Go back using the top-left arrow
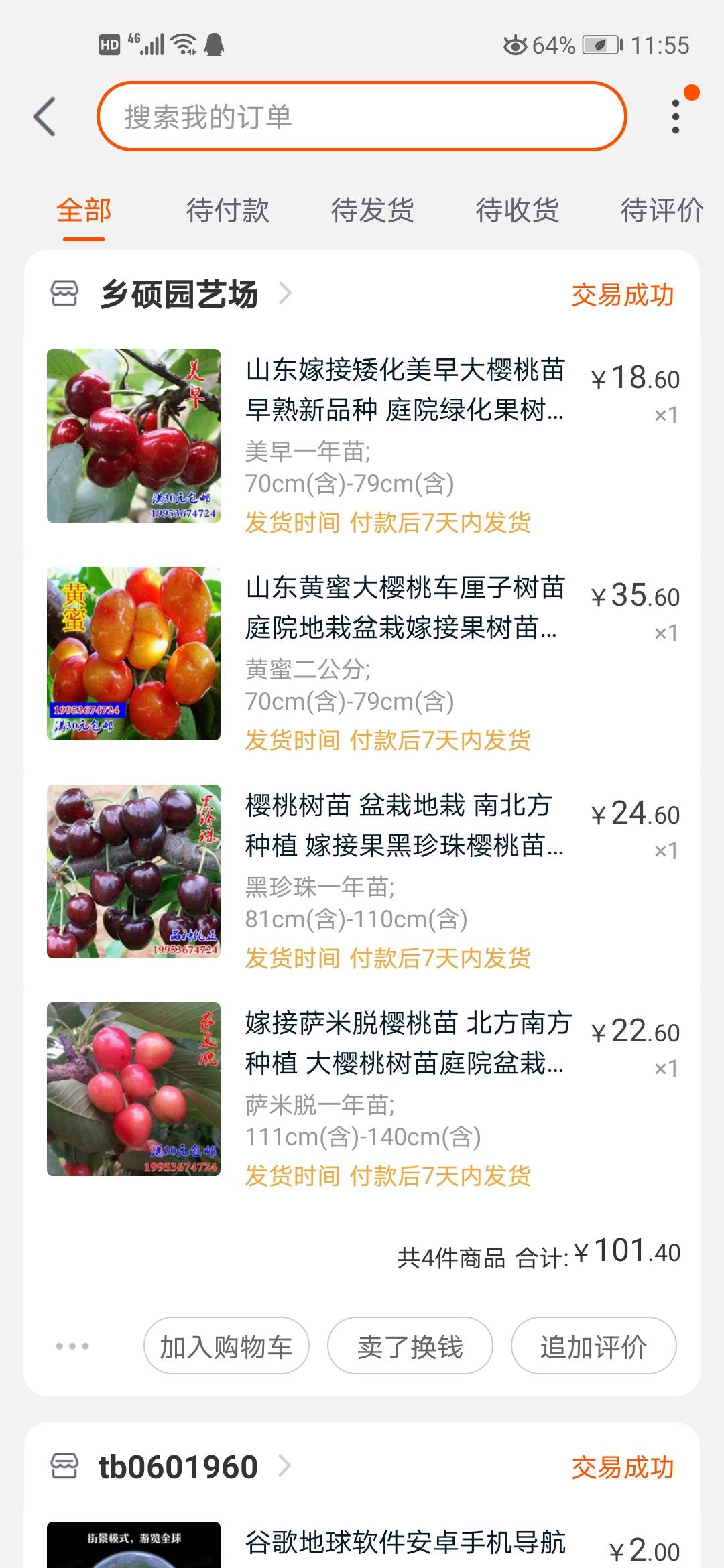 [44, 117]
